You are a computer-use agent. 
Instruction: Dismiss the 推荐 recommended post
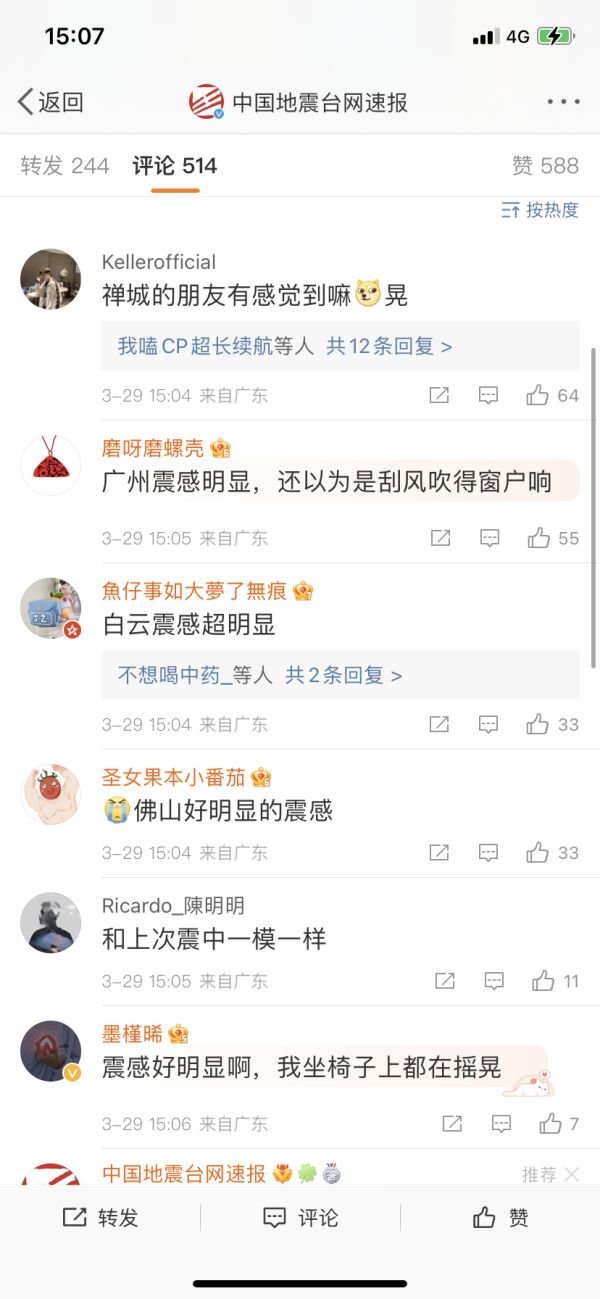pyautogui.click(x=572, y=1175)
